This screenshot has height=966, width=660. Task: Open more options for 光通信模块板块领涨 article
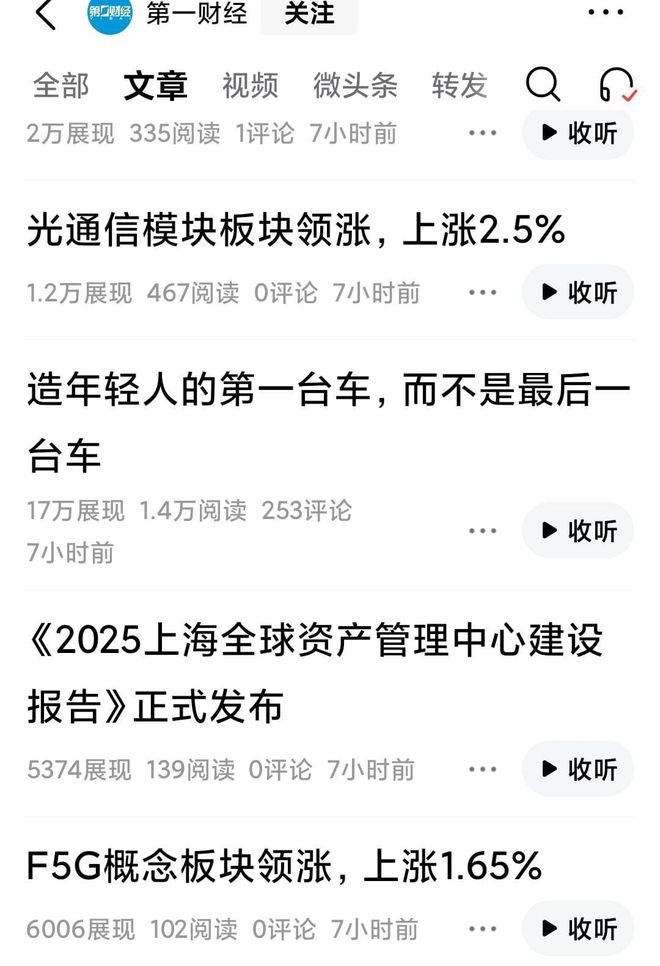pos(482,292)
